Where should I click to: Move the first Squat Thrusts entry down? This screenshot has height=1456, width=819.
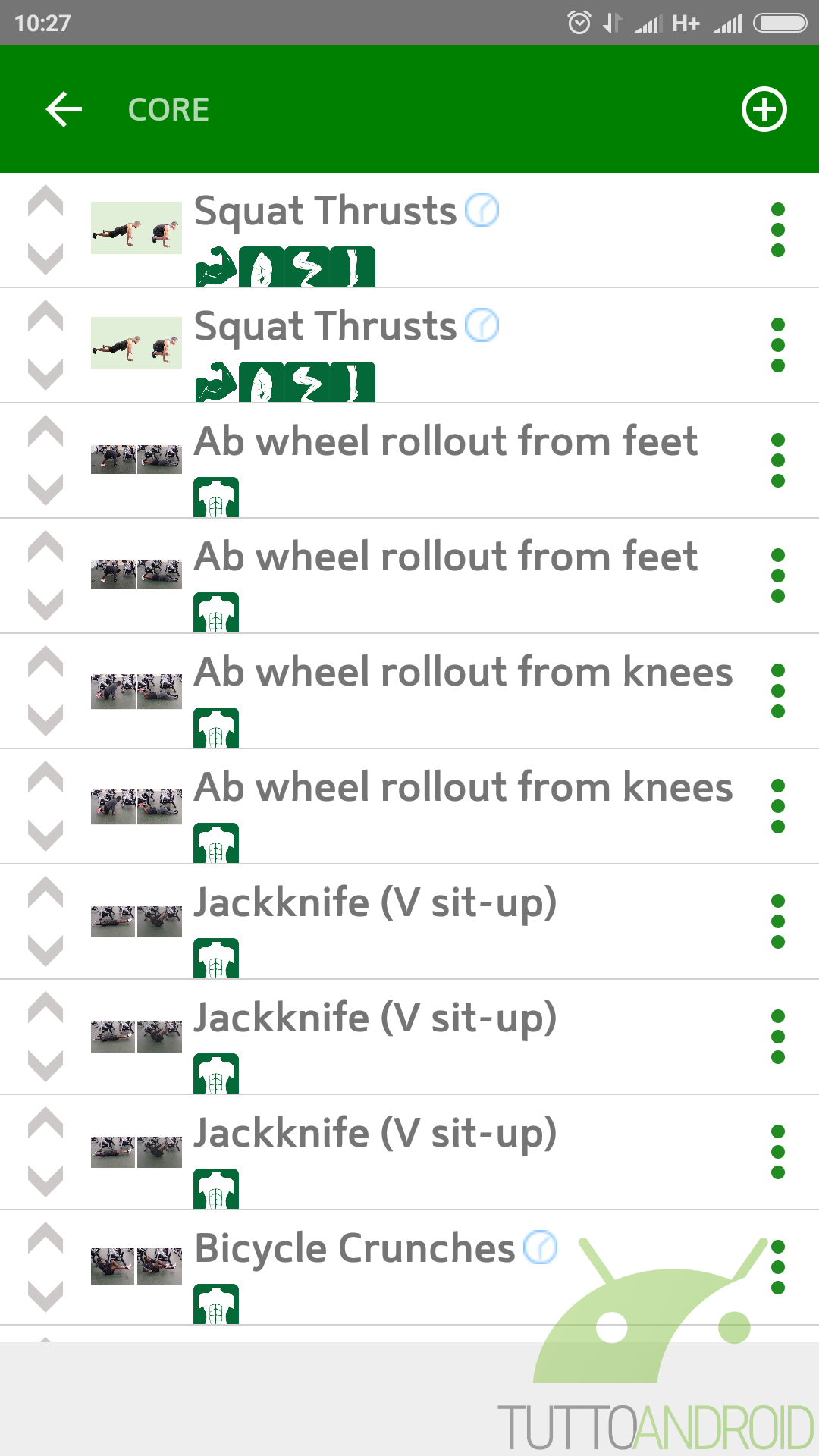click(45, 259)
